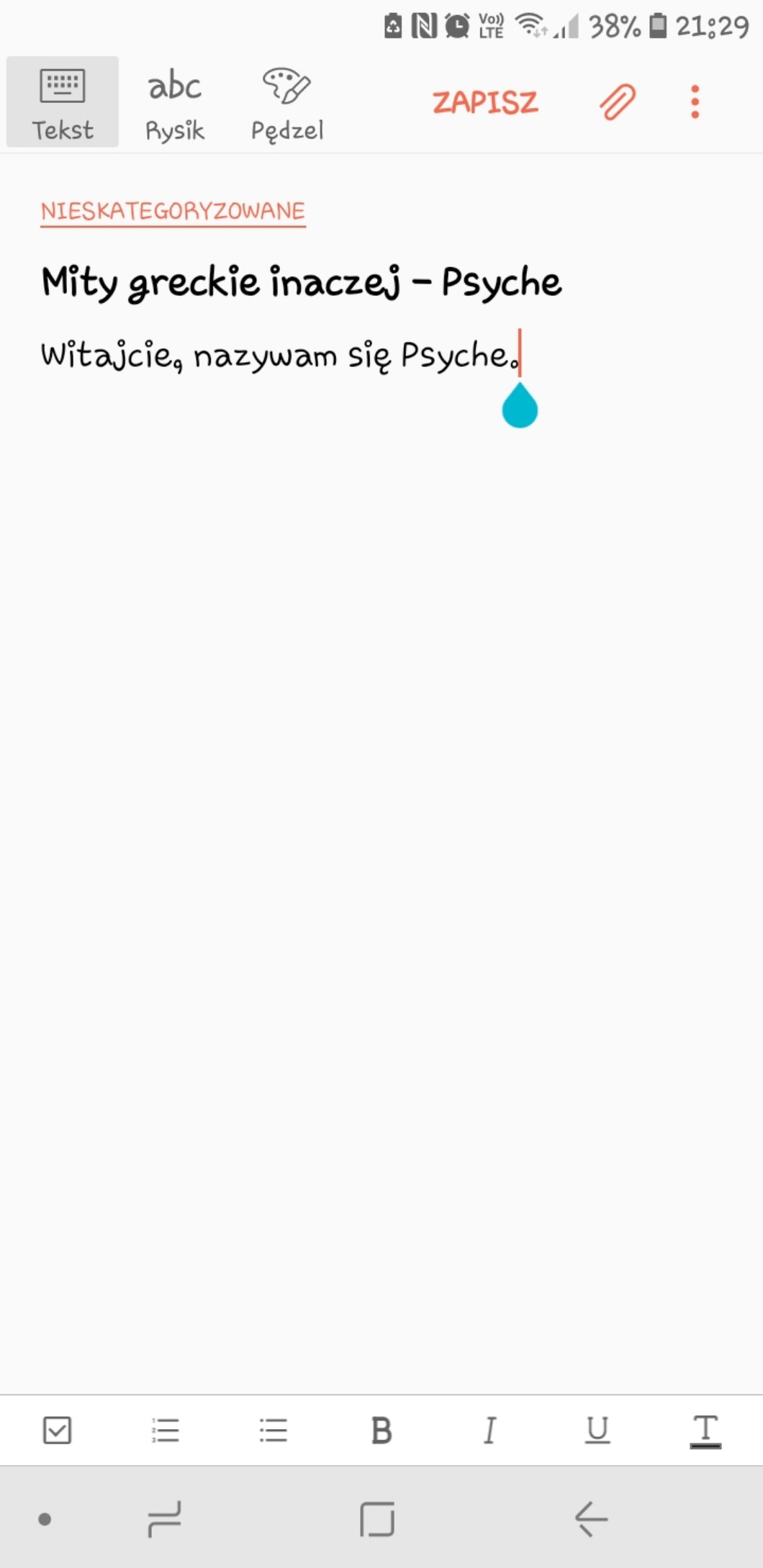Open the text color option
The width and height of the screenshot is (763, 1568).
[x=705, y=1430]
